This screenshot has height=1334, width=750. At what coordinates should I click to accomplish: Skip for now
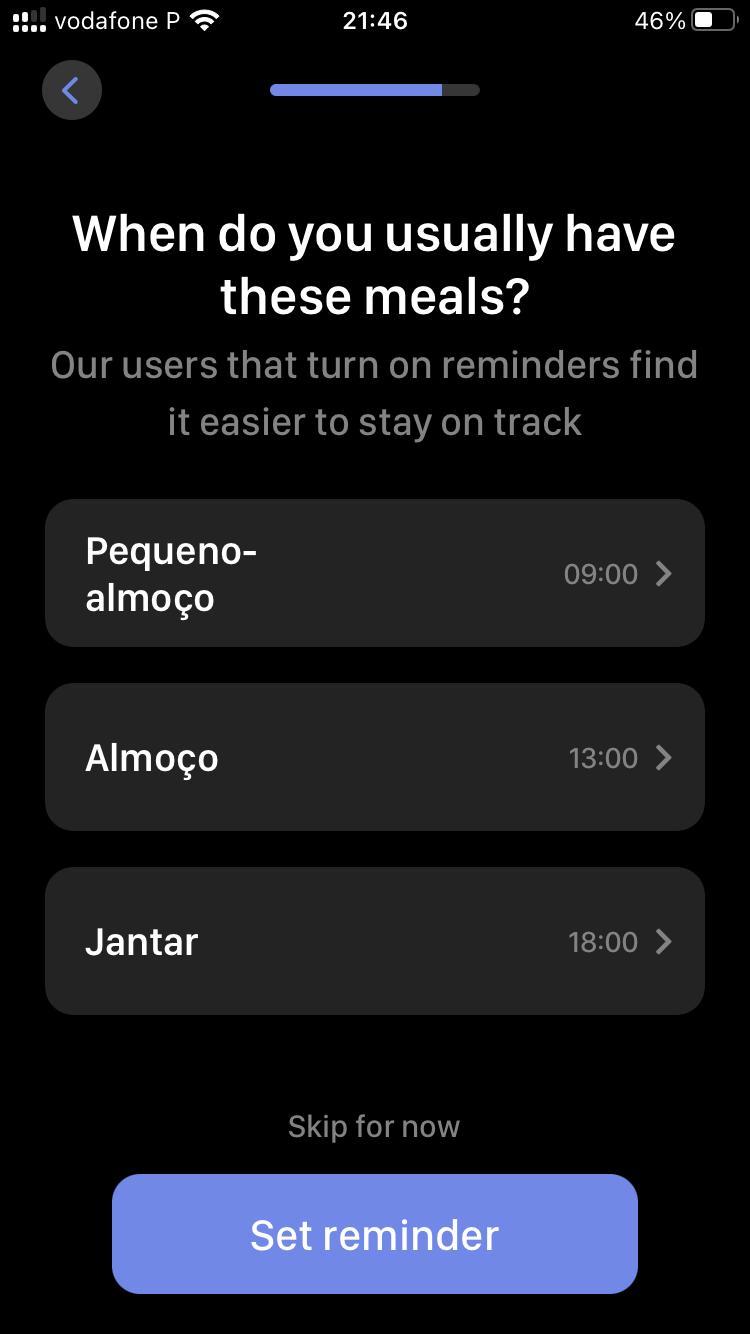[374, 1126]
